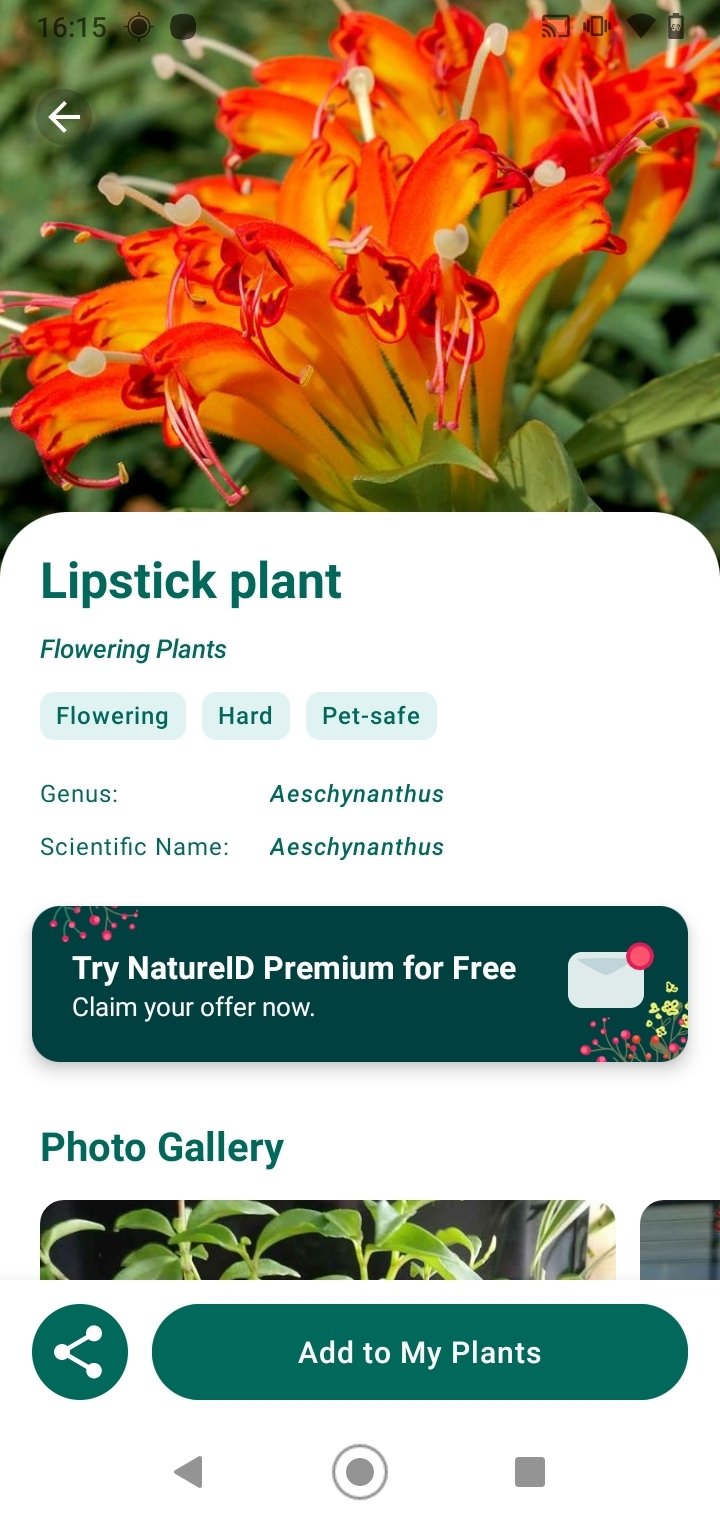Tap the Hard difficulty chip

pyautogui.click(x=246, y=716)
